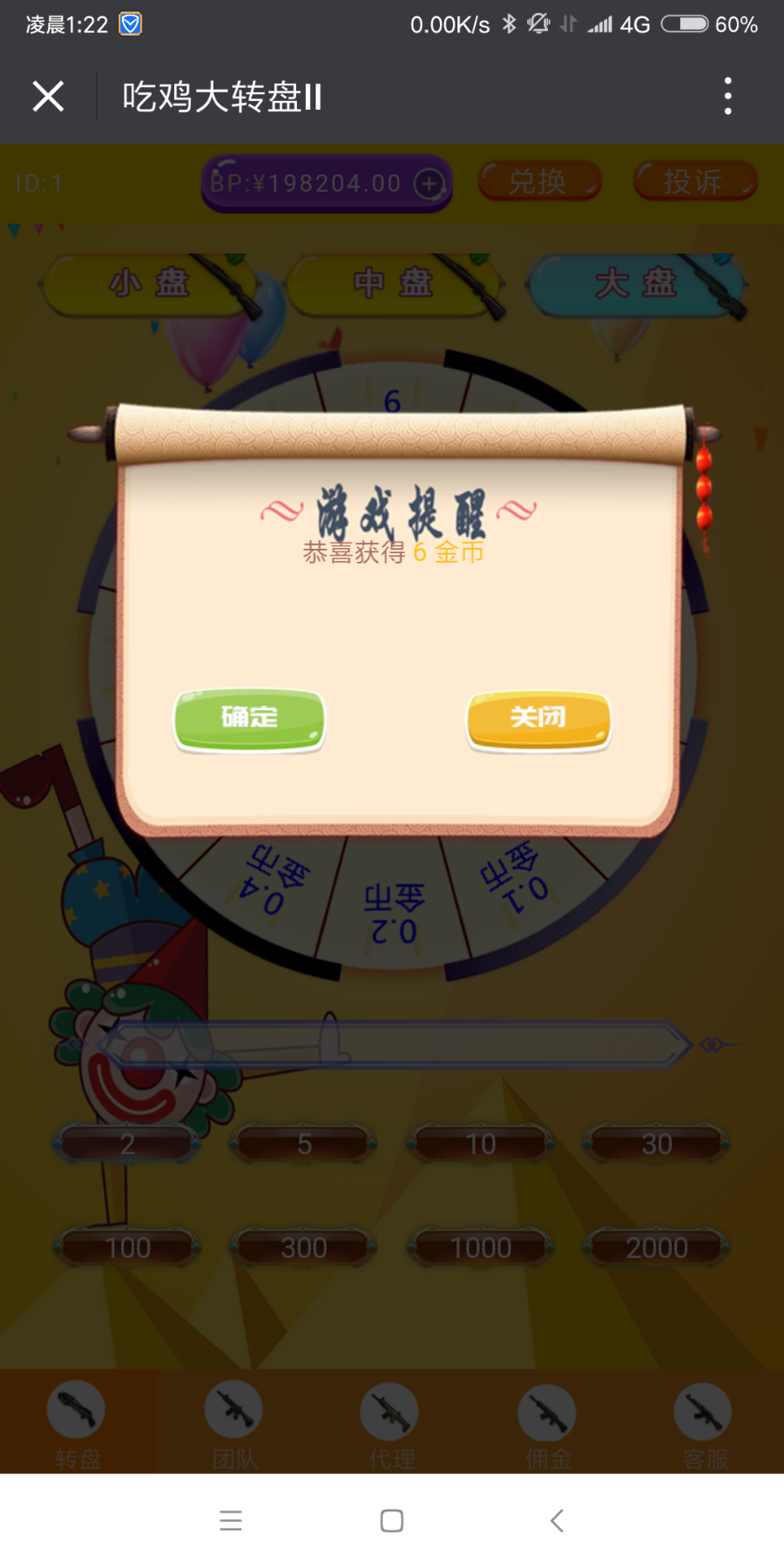Select the 大盘 wheel

636,283
